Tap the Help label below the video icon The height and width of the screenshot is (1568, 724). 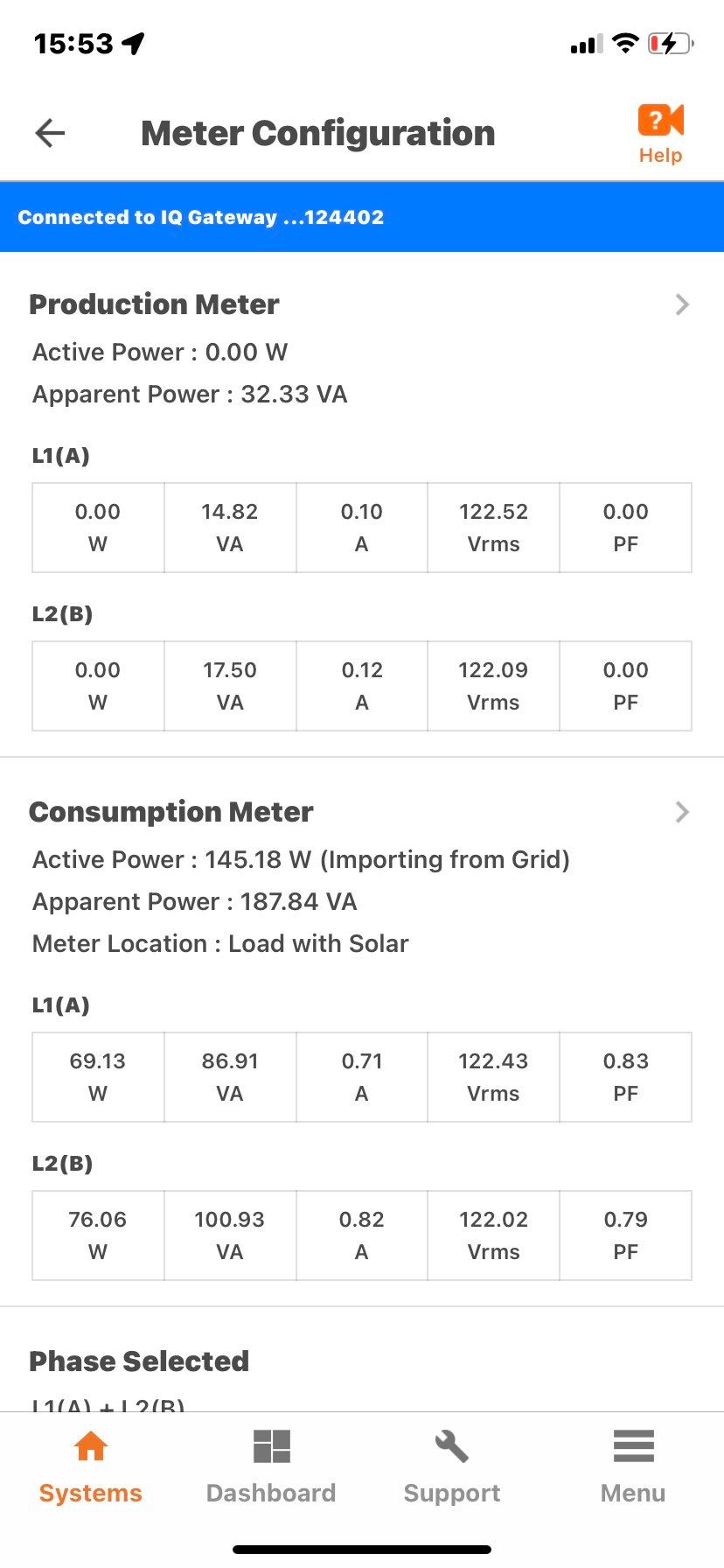click(x=660, y=155)
